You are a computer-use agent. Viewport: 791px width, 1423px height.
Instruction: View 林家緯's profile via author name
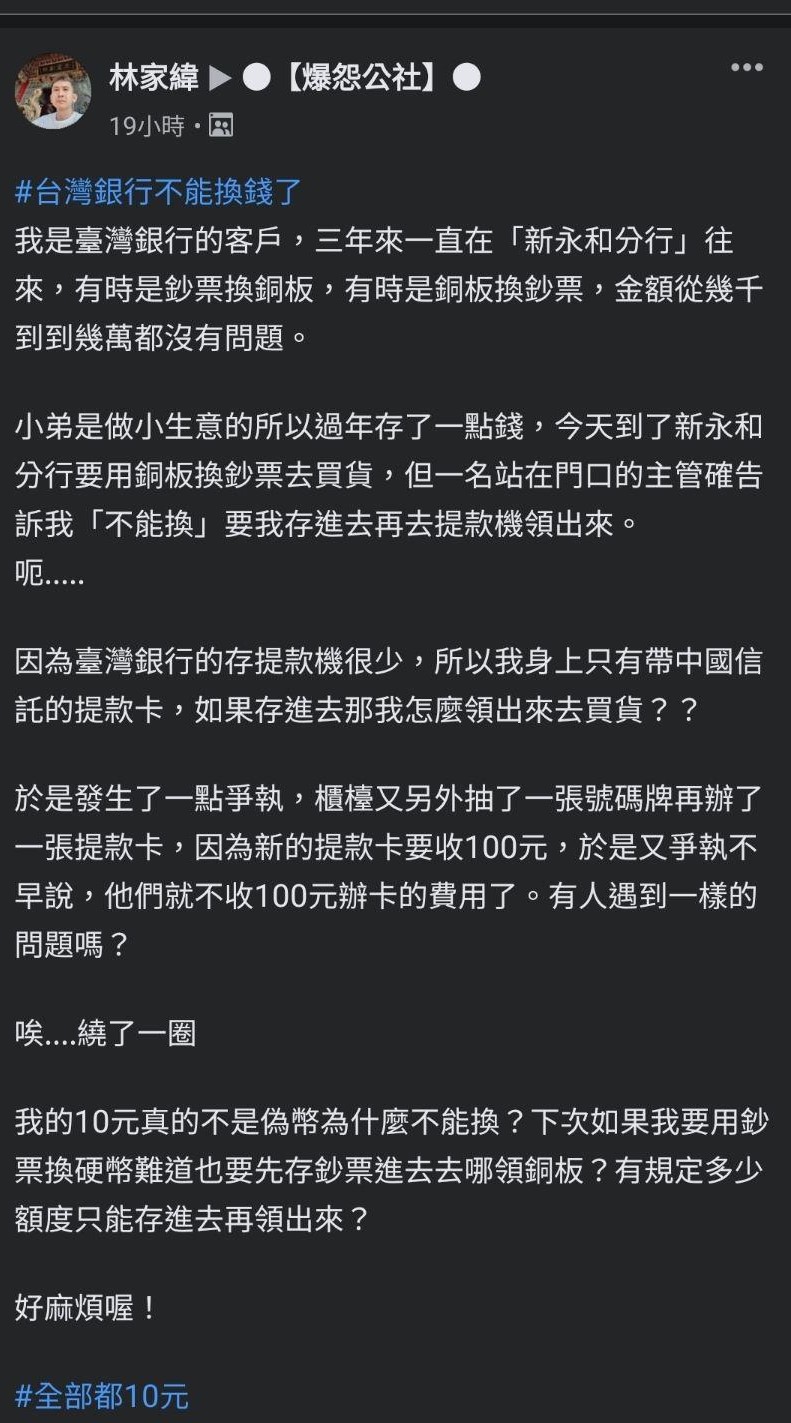pos(154,78)
